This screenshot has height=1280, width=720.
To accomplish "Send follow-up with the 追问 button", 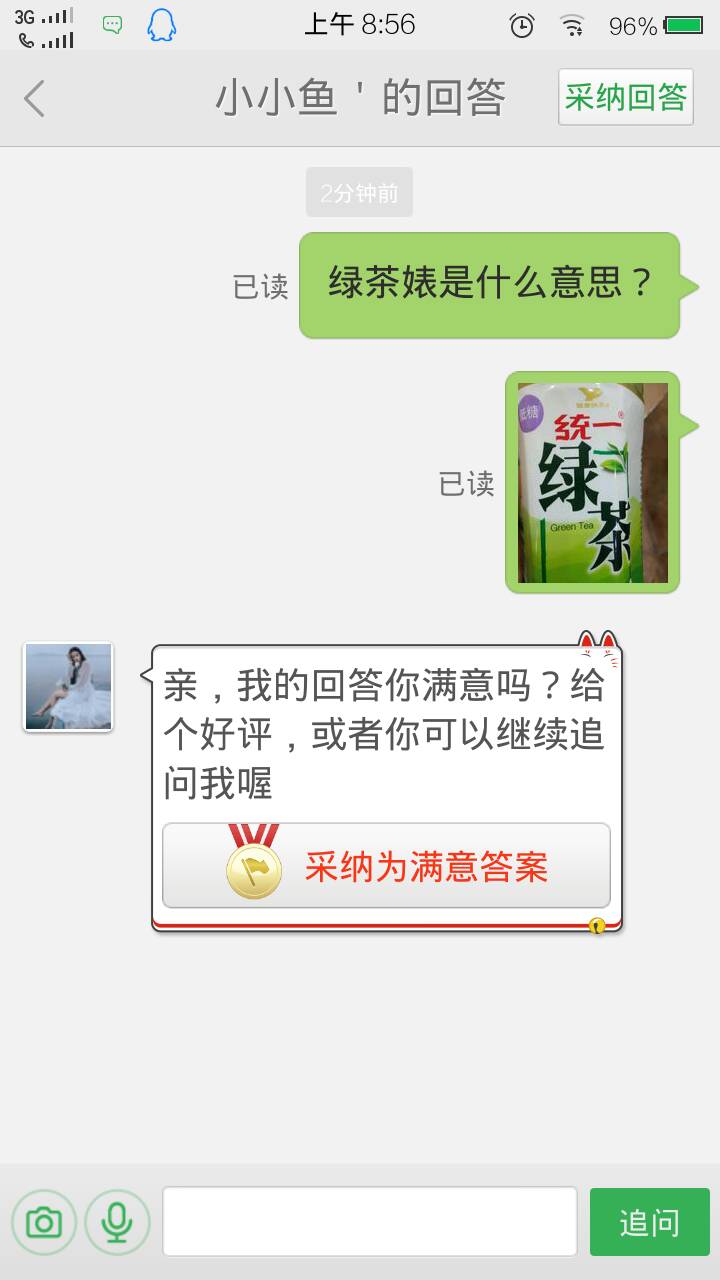I will click(649, 1222).
